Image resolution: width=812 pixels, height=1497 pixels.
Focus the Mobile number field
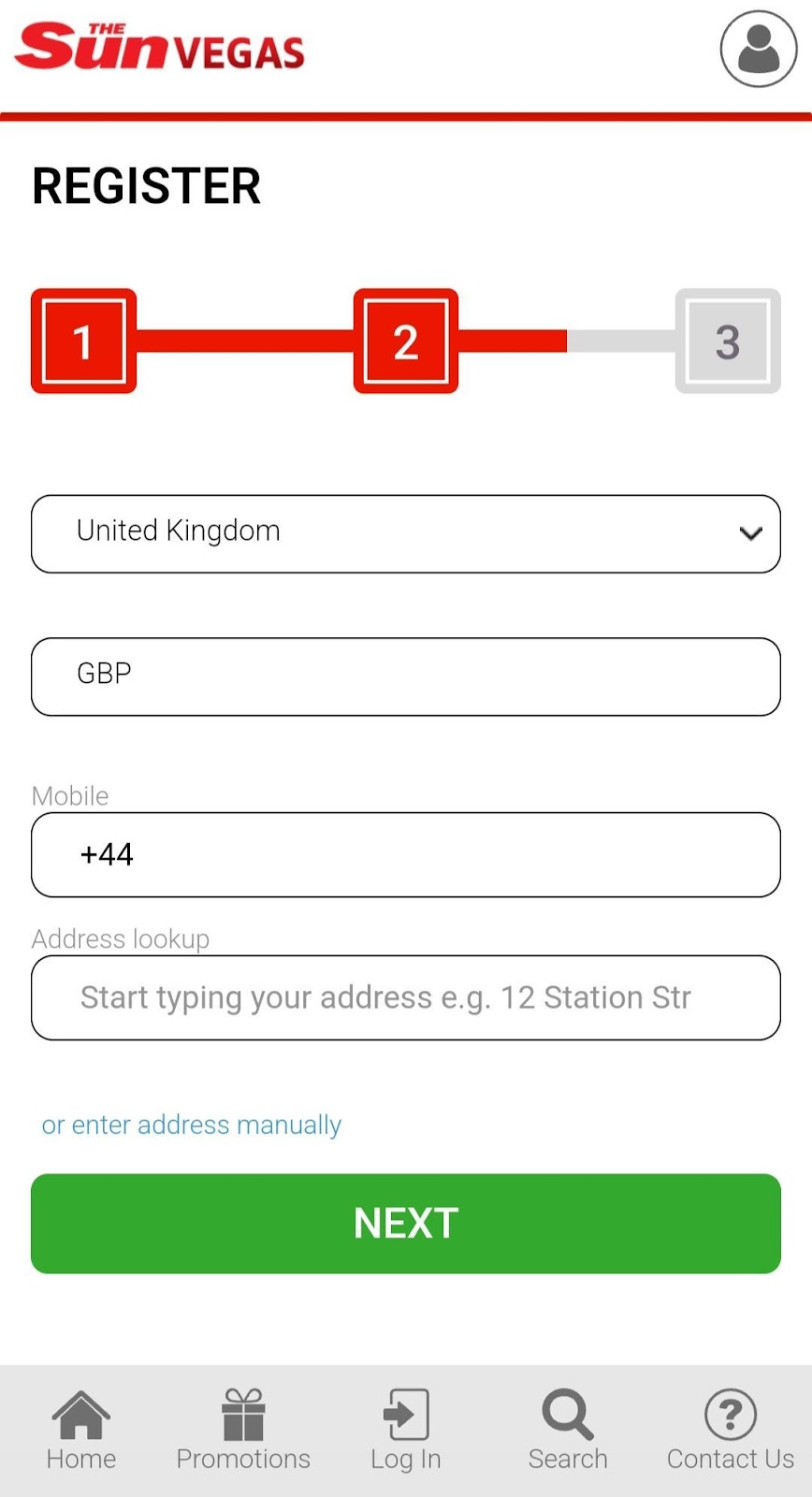coord(406,855)
